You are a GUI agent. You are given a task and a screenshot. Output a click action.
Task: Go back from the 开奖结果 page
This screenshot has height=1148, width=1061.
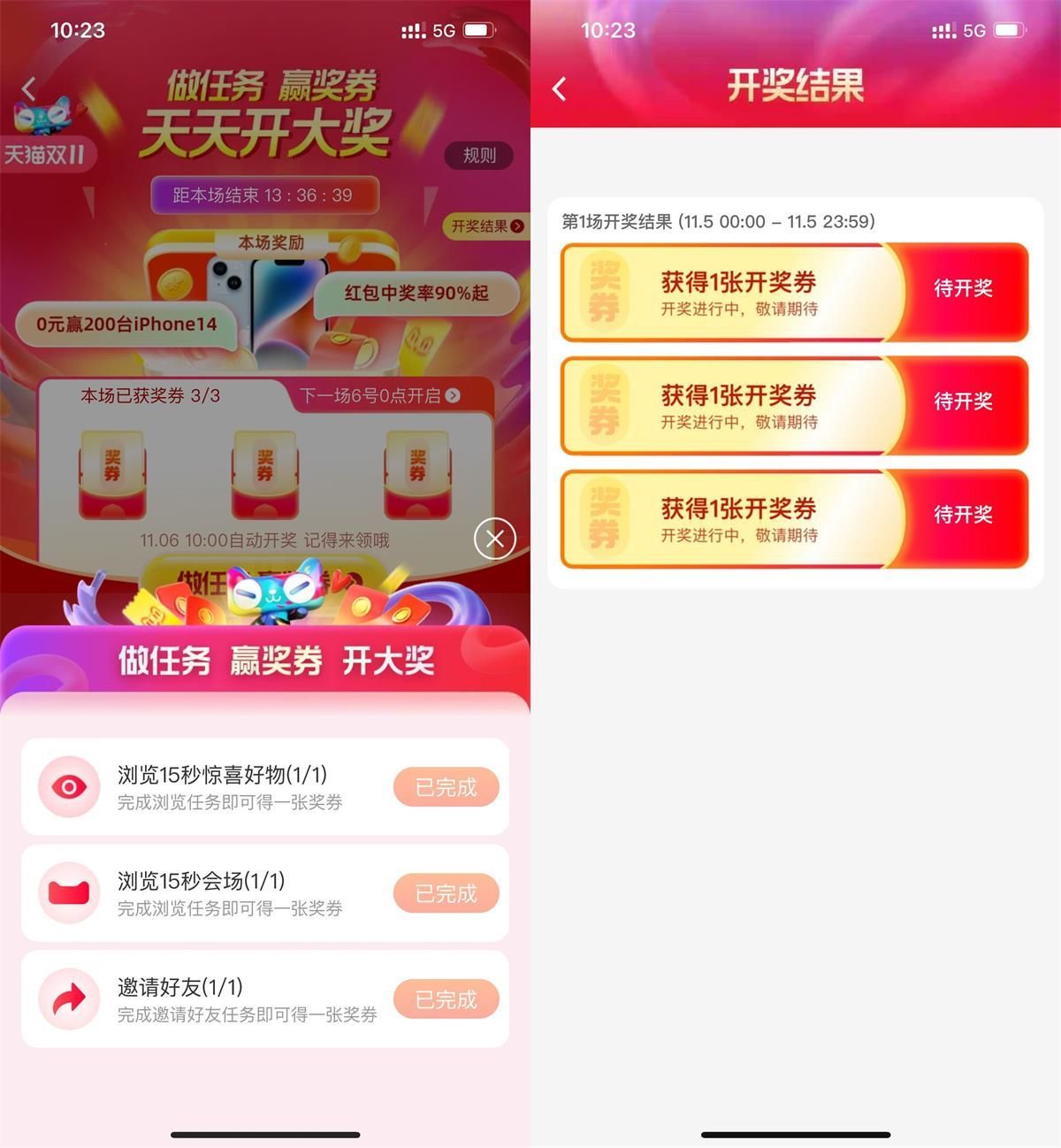[559, 88]
